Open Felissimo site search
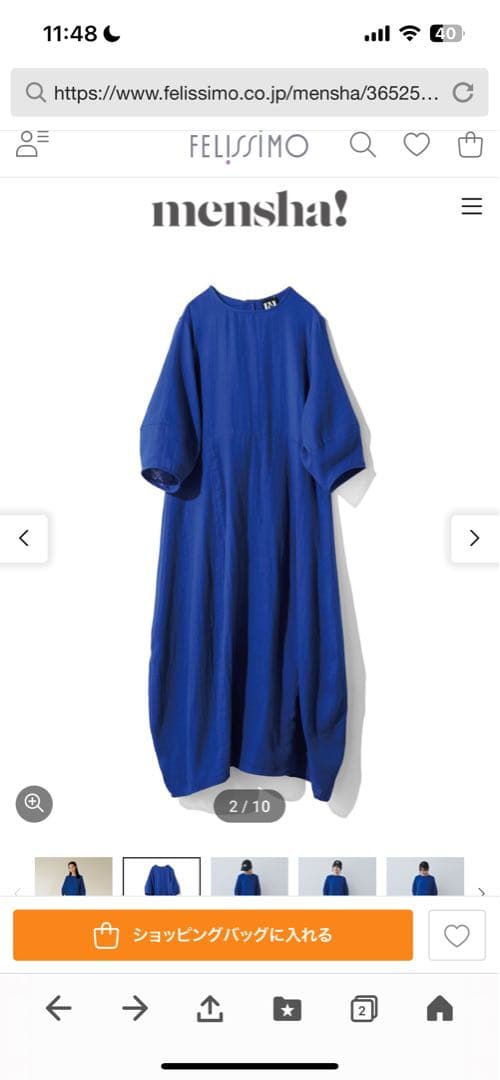Viewport: 500px width, 1080px height. [363, 145]
